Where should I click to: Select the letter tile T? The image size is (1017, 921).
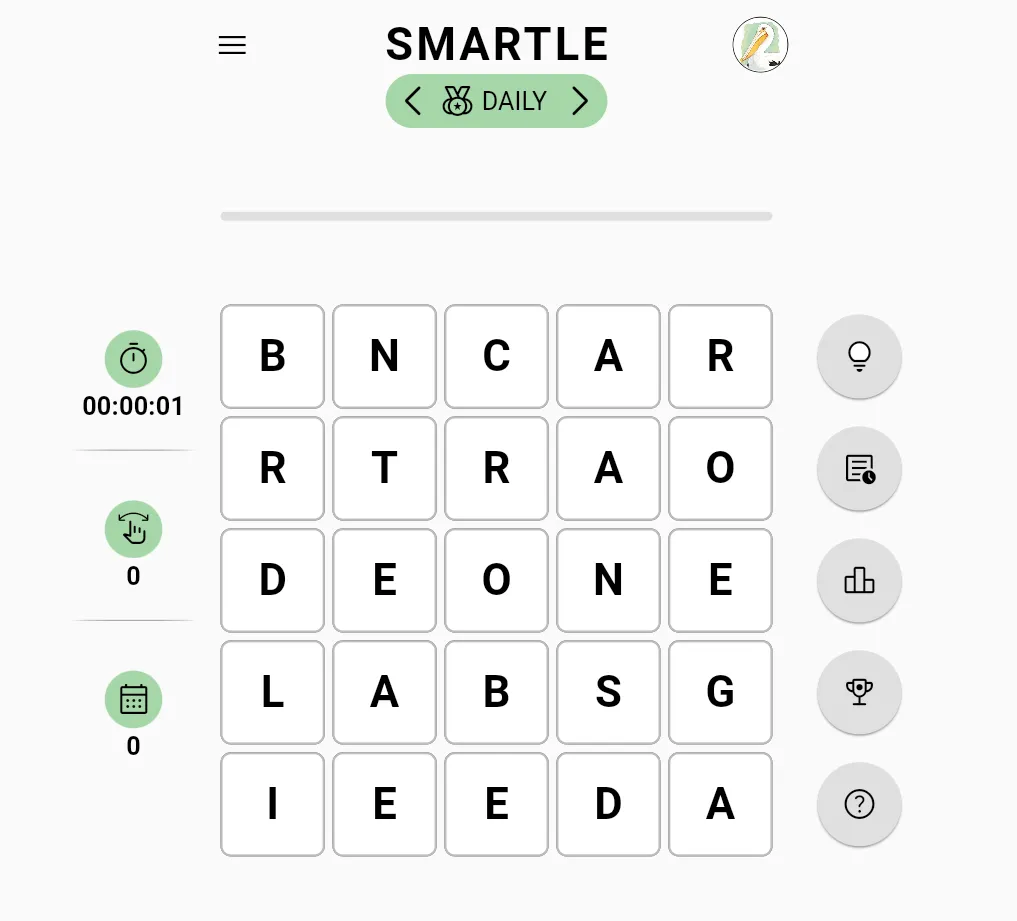[385, 468]
